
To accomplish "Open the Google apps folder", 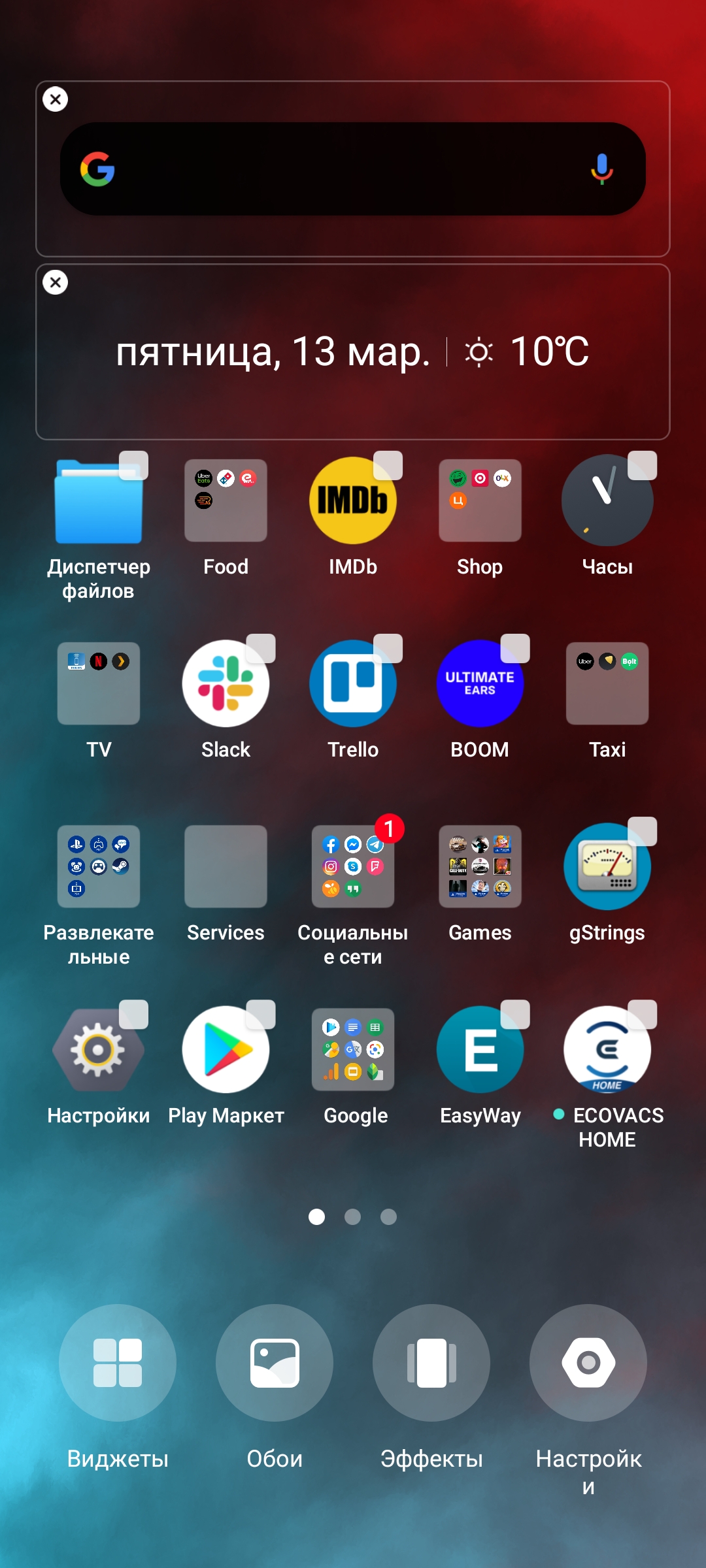I will pyautogui.click(x=353, y=1049).
